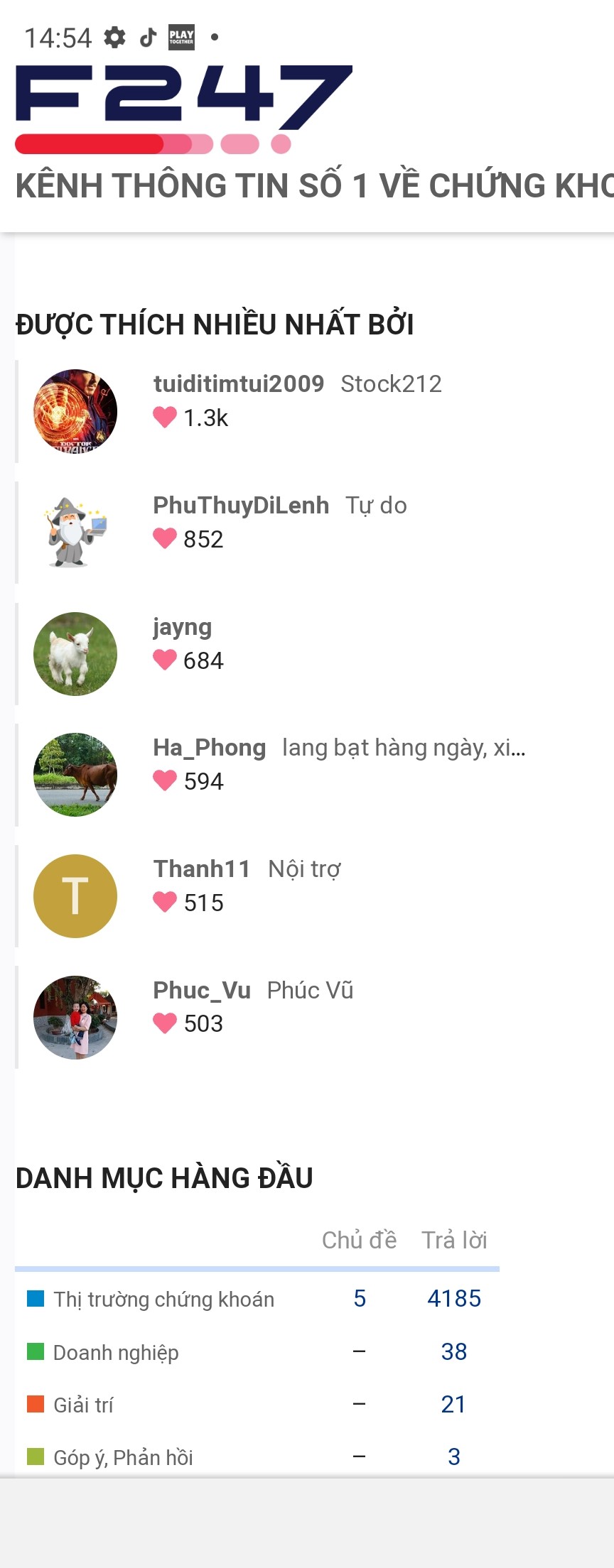View PhuThuyDiLenh's profile
This screenshot has height=1568, width=614.
click(x=241, y=506)
